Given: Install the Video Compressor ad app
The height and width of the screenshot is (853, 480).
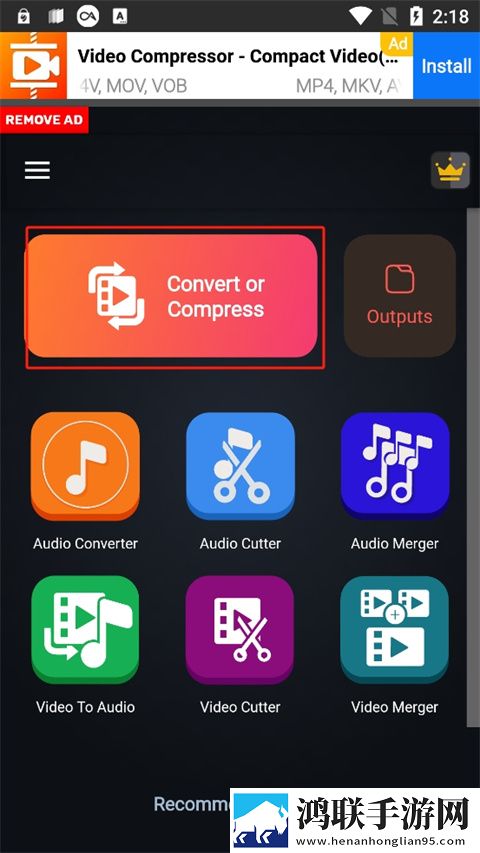Looking at the screenshot, I should click(446, 66).
